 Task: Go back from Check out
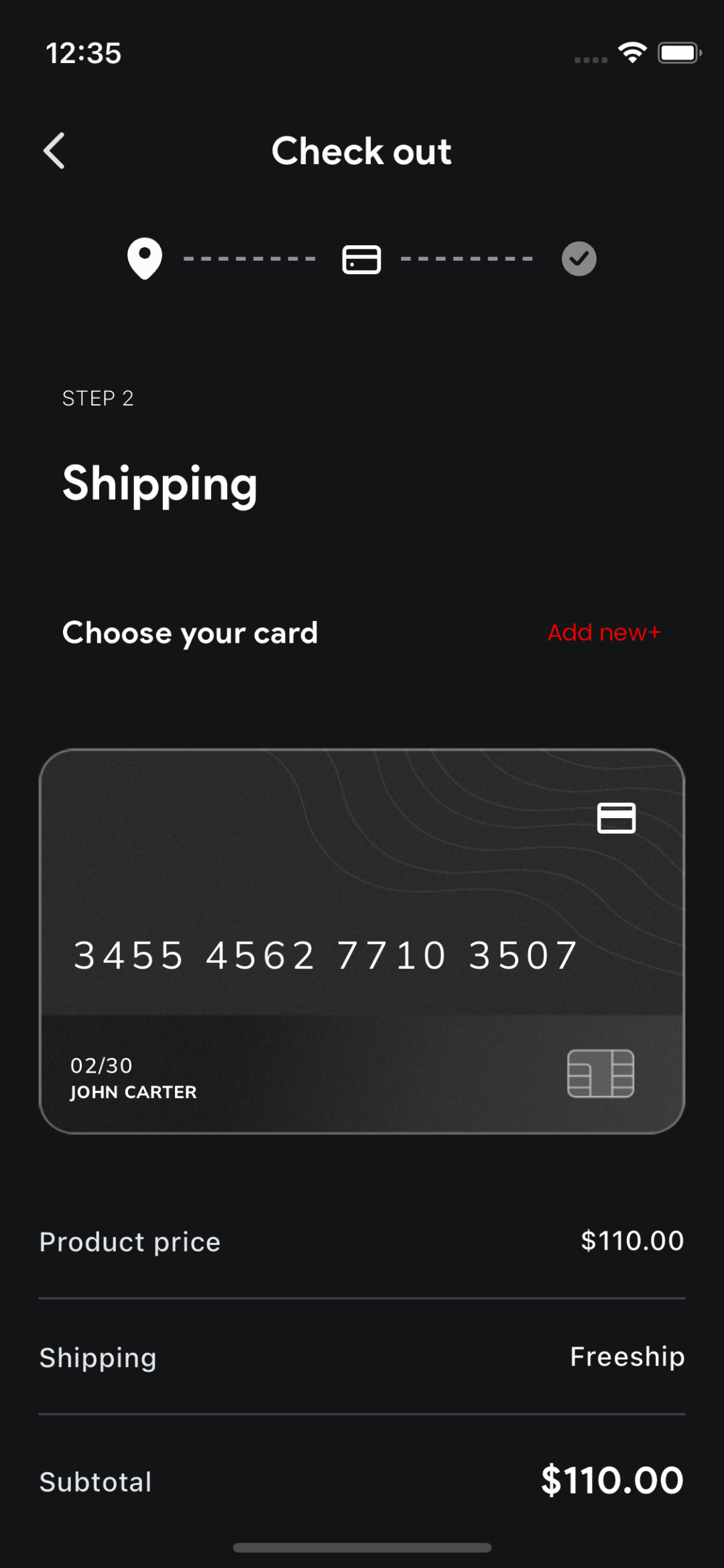click(54, 151)
